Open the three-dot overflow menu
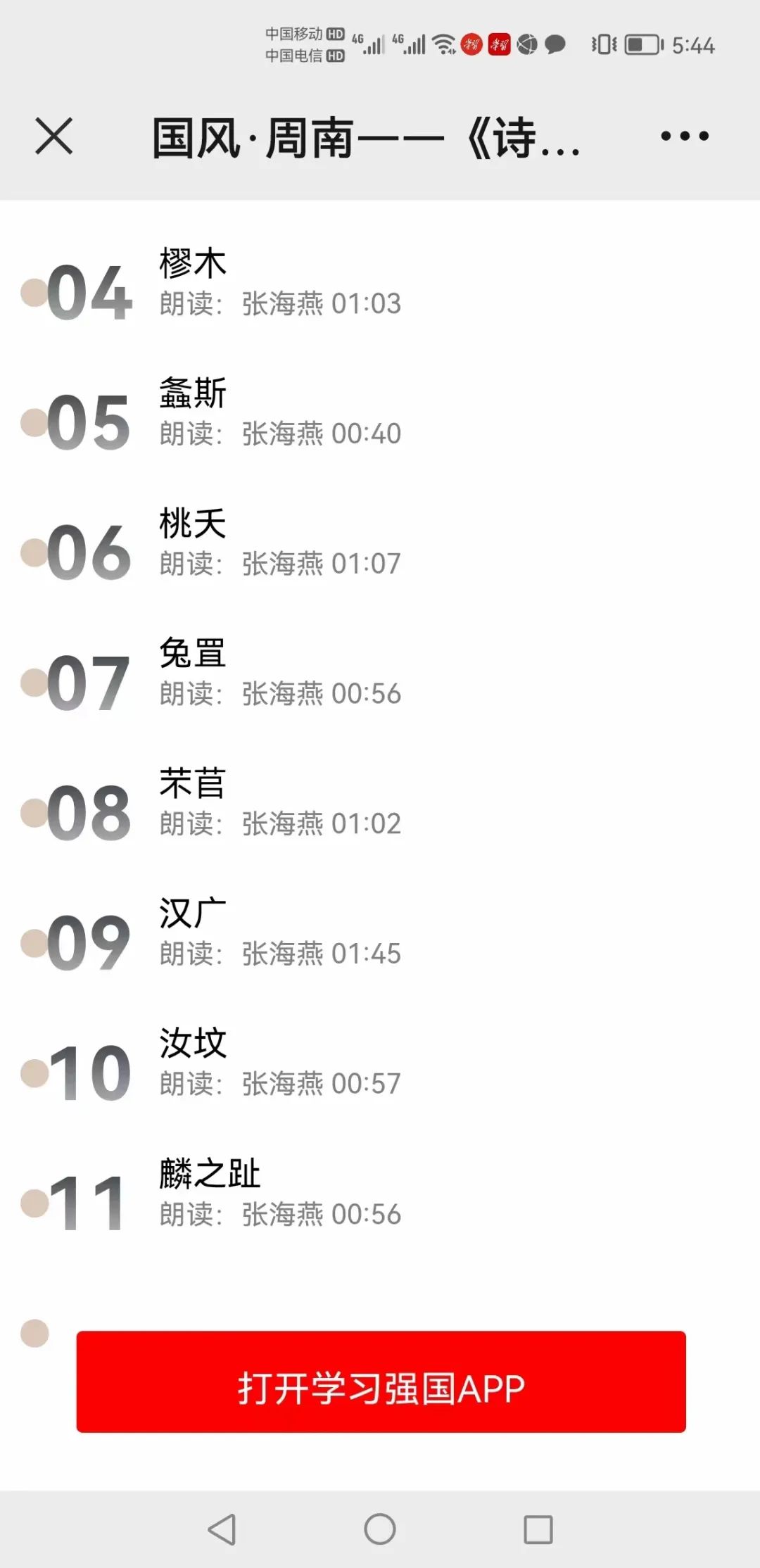This screenshot has width=760, height=1568. point(684,136)
